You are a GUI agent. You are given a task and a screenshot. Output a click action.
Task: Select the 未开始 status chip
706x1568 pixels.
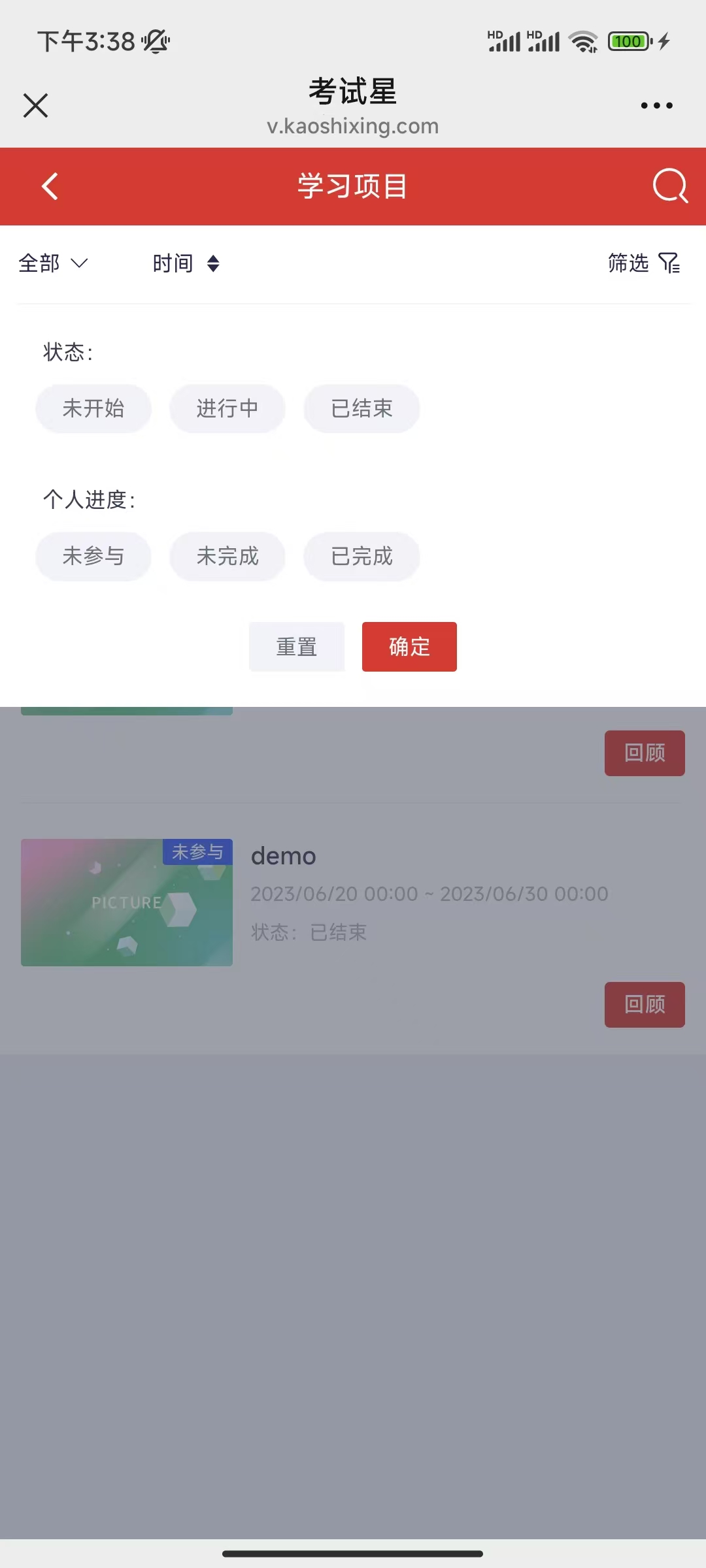(x=93, y=408)
